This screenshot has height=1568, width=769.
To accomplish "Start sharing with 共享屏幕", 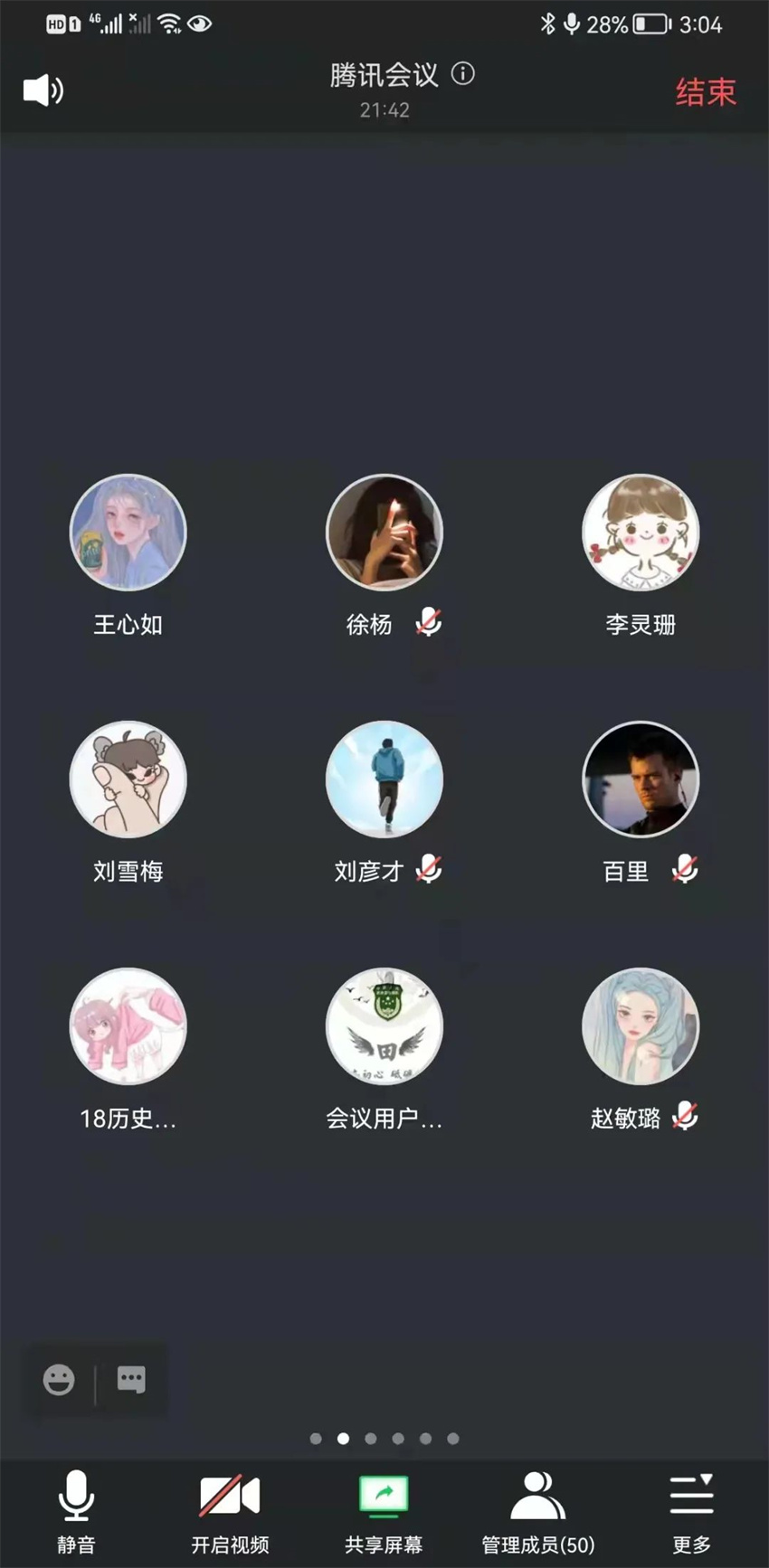I will tap(384, 1510).
